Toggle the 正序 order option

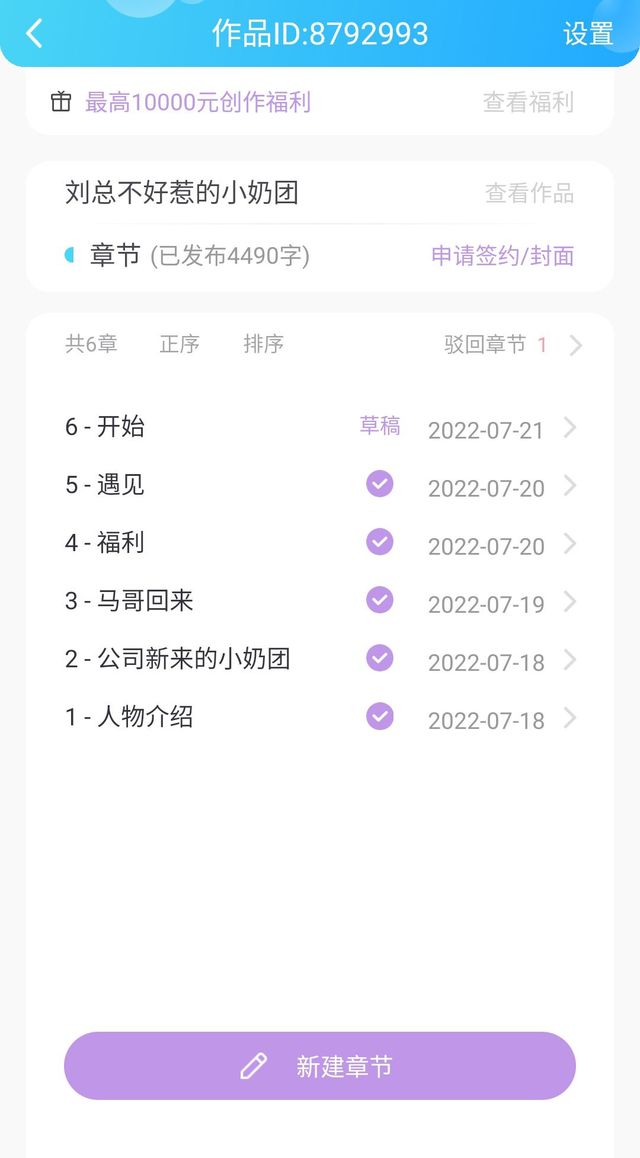(179, 344)
